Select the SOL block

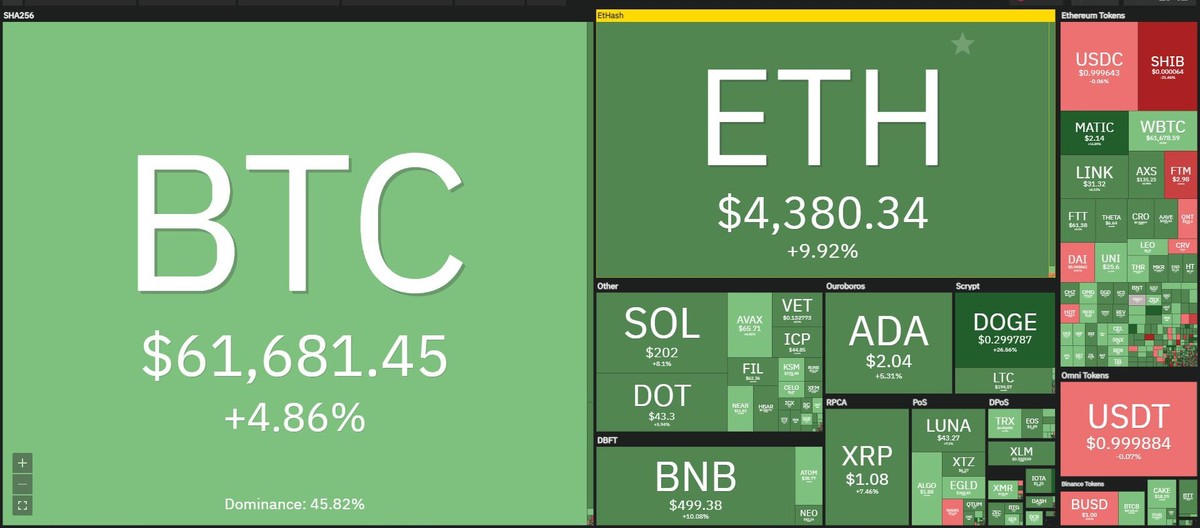click(661, 332)
